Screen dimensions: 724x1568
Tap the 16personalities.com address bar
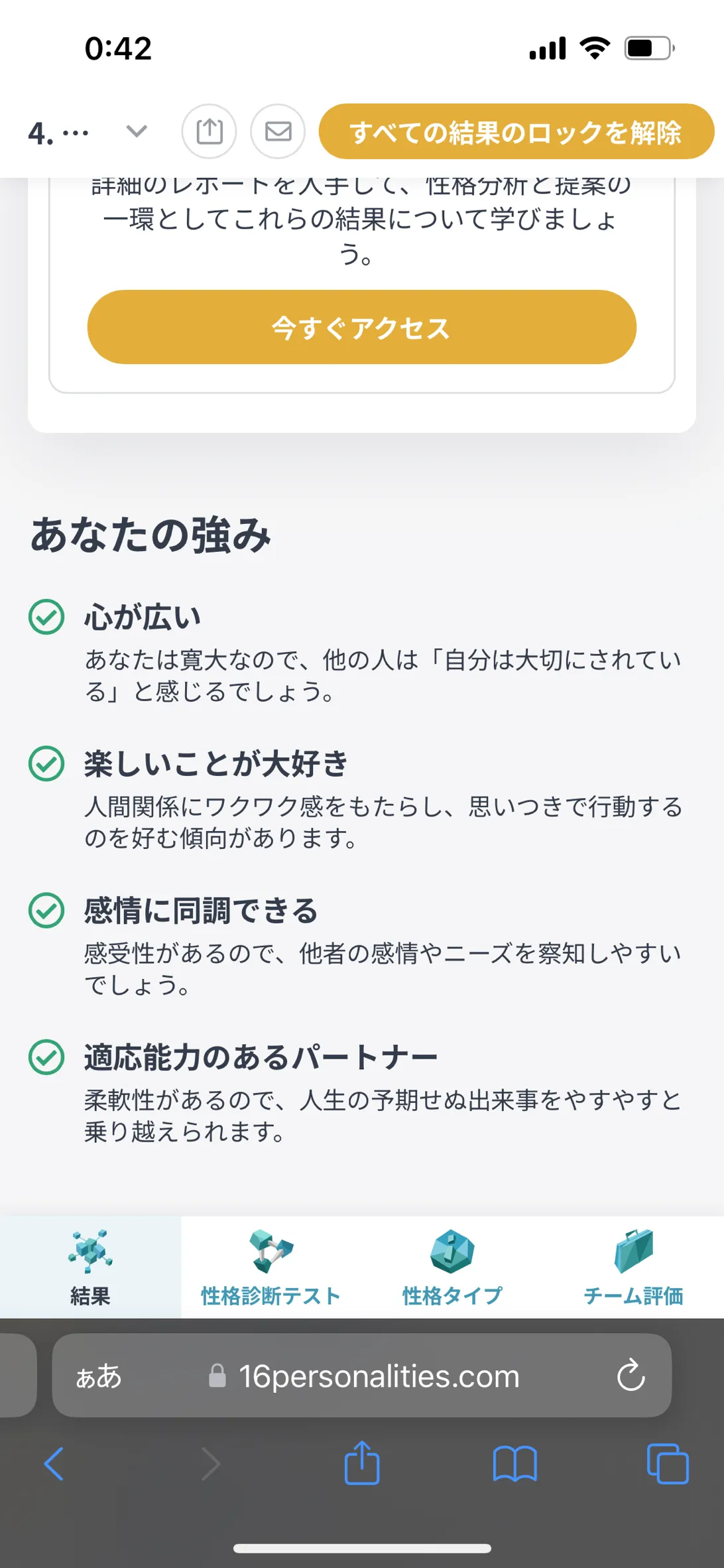pos(362,1376)
